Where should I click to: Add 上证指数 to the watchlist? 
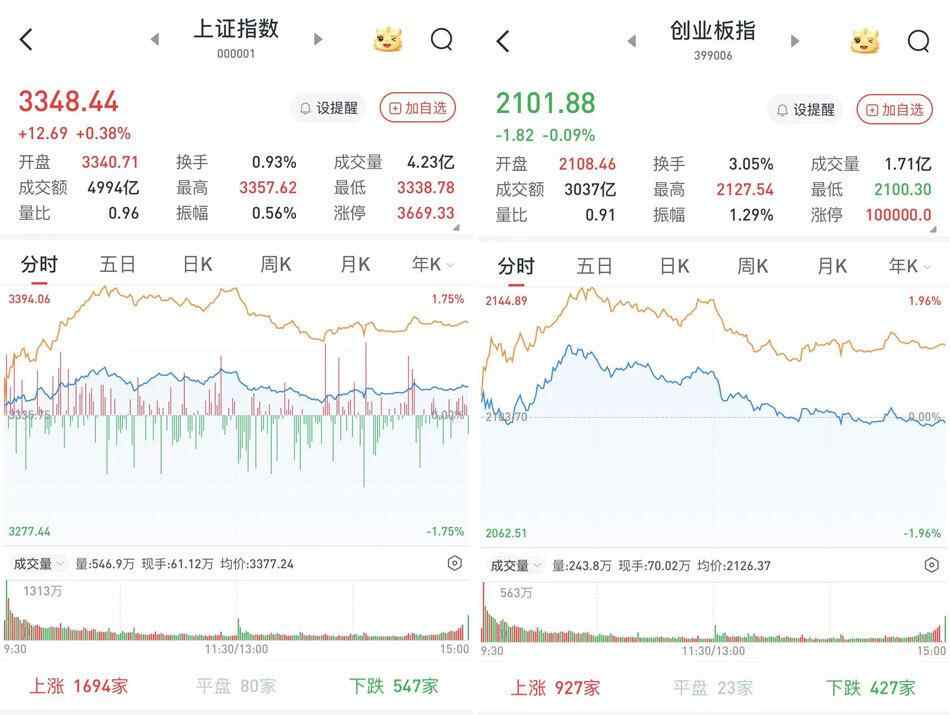click(417, 108)
